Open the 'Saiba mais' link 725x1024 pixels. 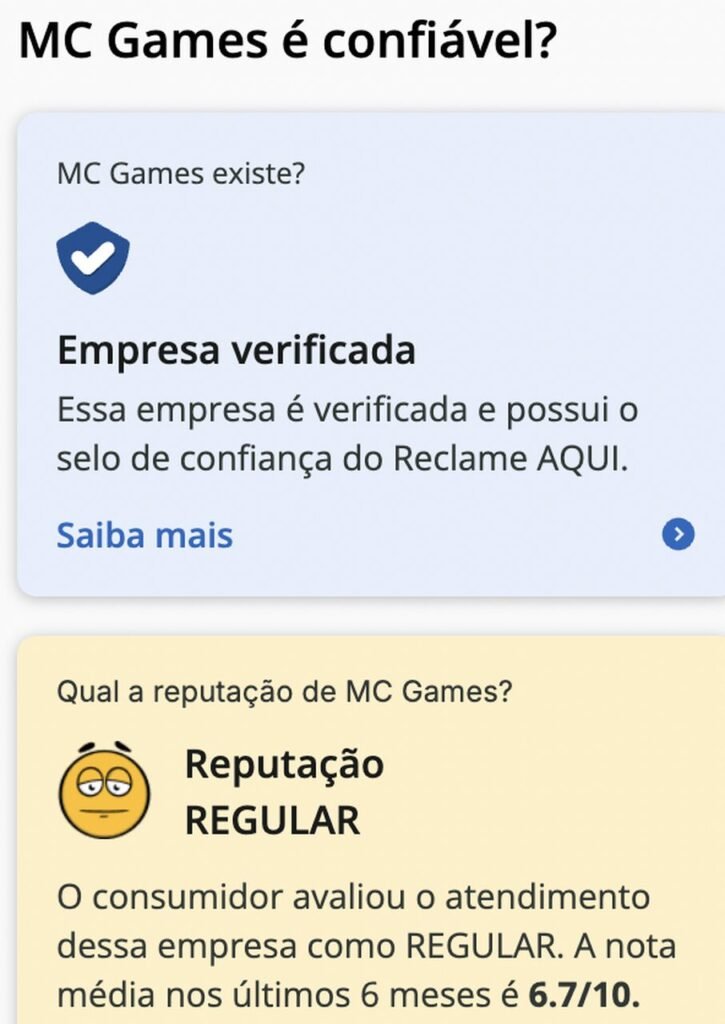click(x=145, y=535)
